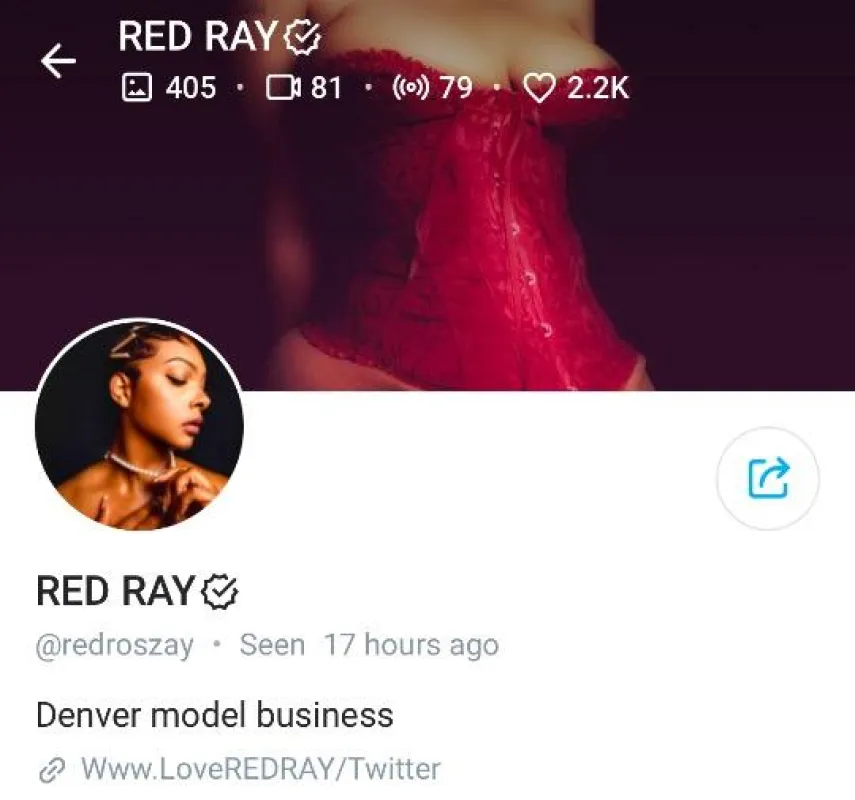View the round profile picture
This screenshot has width=855, height=800.
point(140,424)
